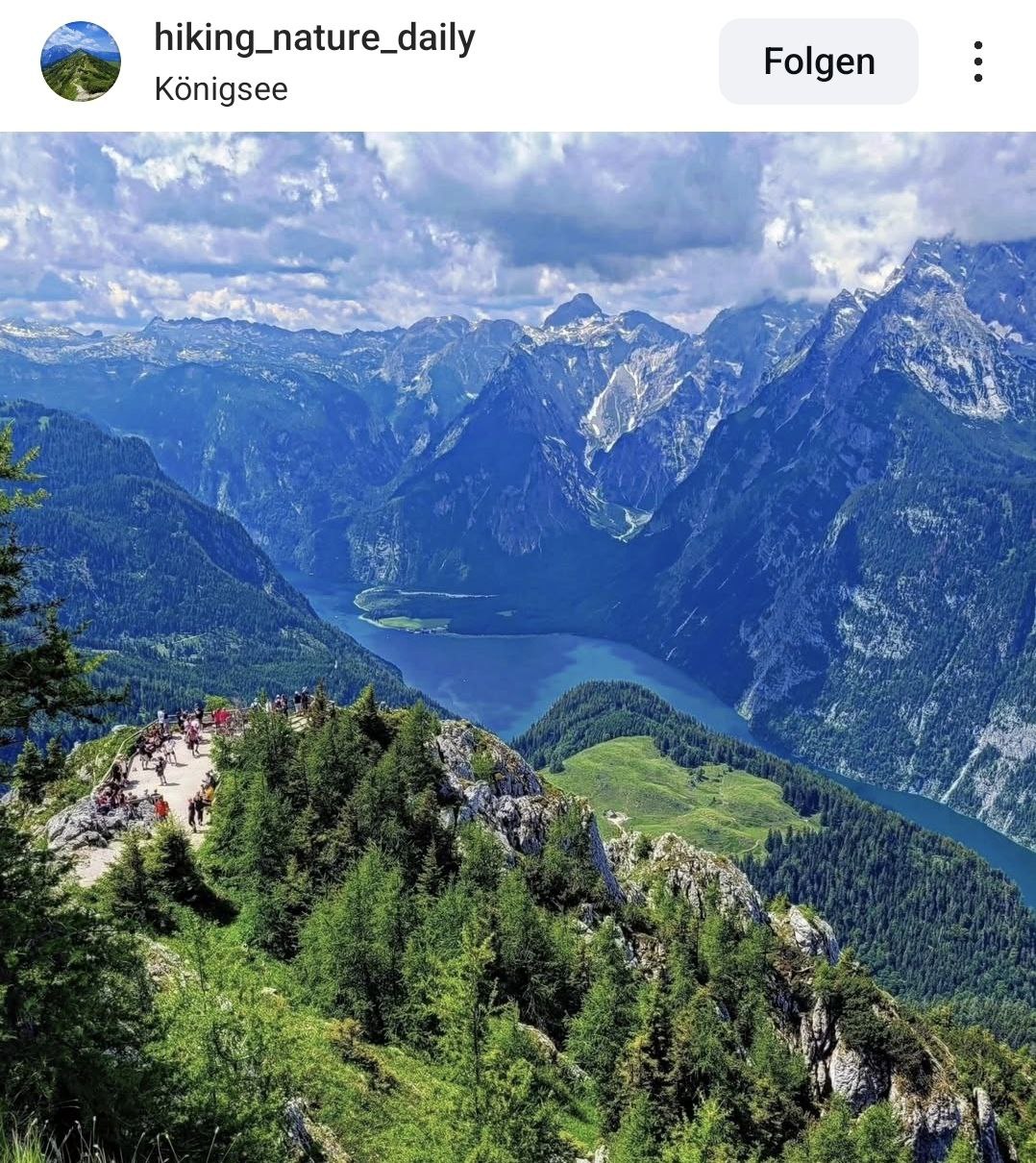Follow hiking_nature_daily with the Folgen button
This screenshot has height=1163, width=1036.
pyautogui.click(x=818, y=62)
